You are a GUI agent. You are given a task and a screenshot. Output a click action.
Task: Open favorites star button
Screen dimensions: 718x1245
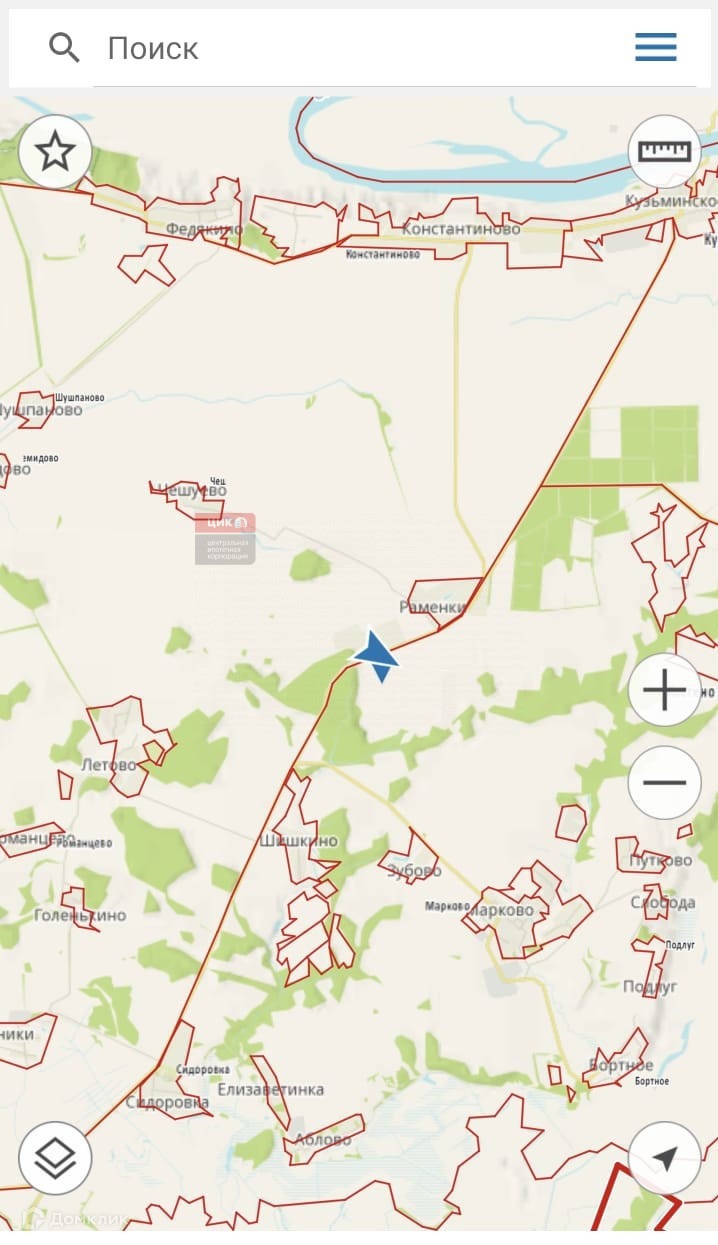tap(55, 152)
